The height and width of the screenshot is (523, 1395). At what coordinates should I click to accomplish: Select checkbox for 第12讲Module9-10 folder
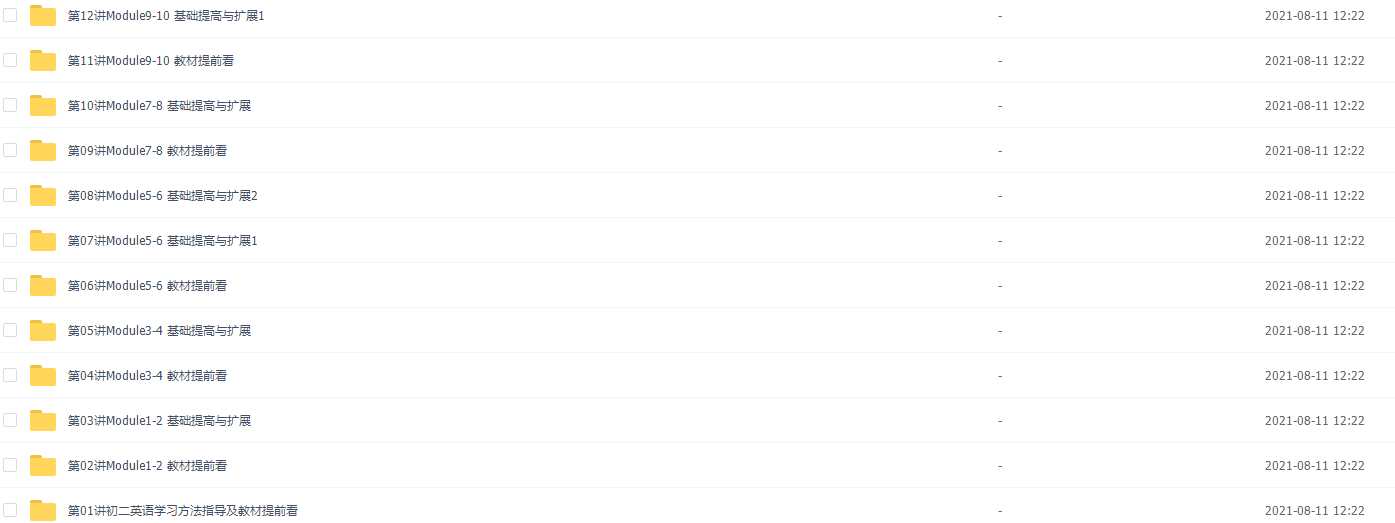pyautogui.click(x=10, y=15)
